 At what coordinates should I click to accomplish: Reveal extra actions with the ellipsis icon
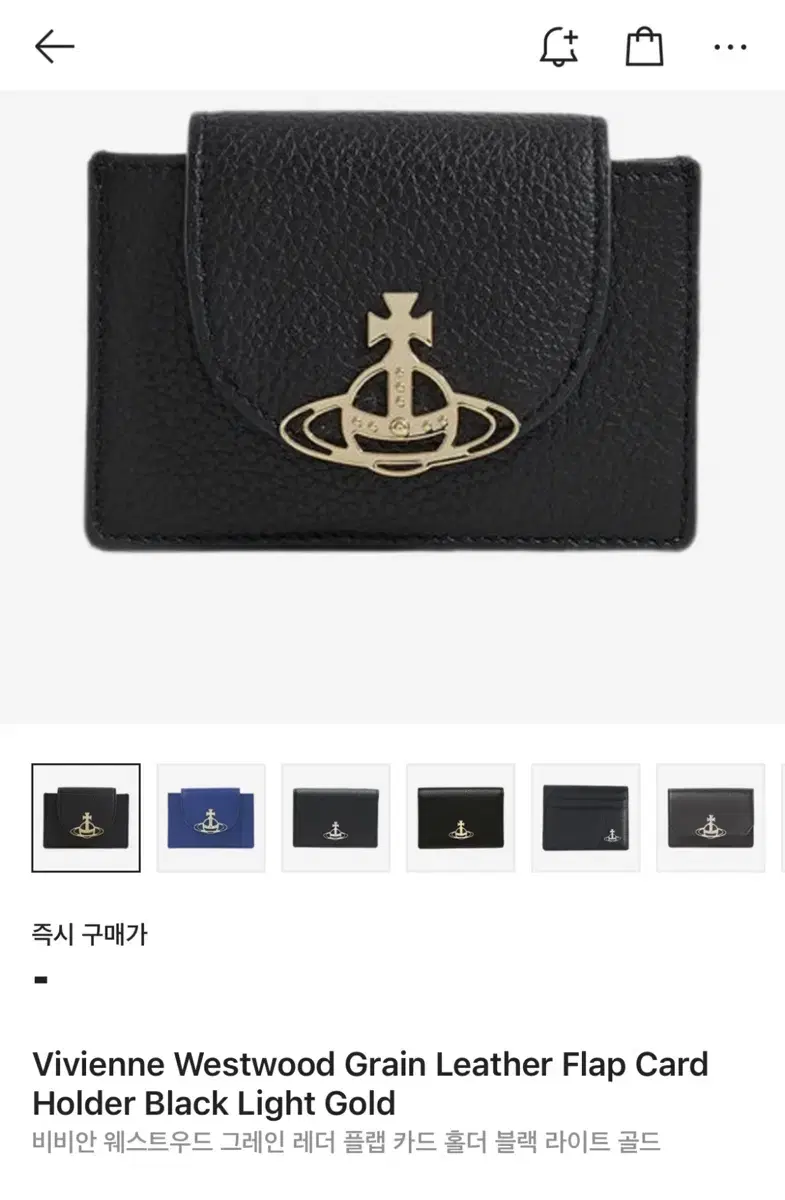click(732, 46)
